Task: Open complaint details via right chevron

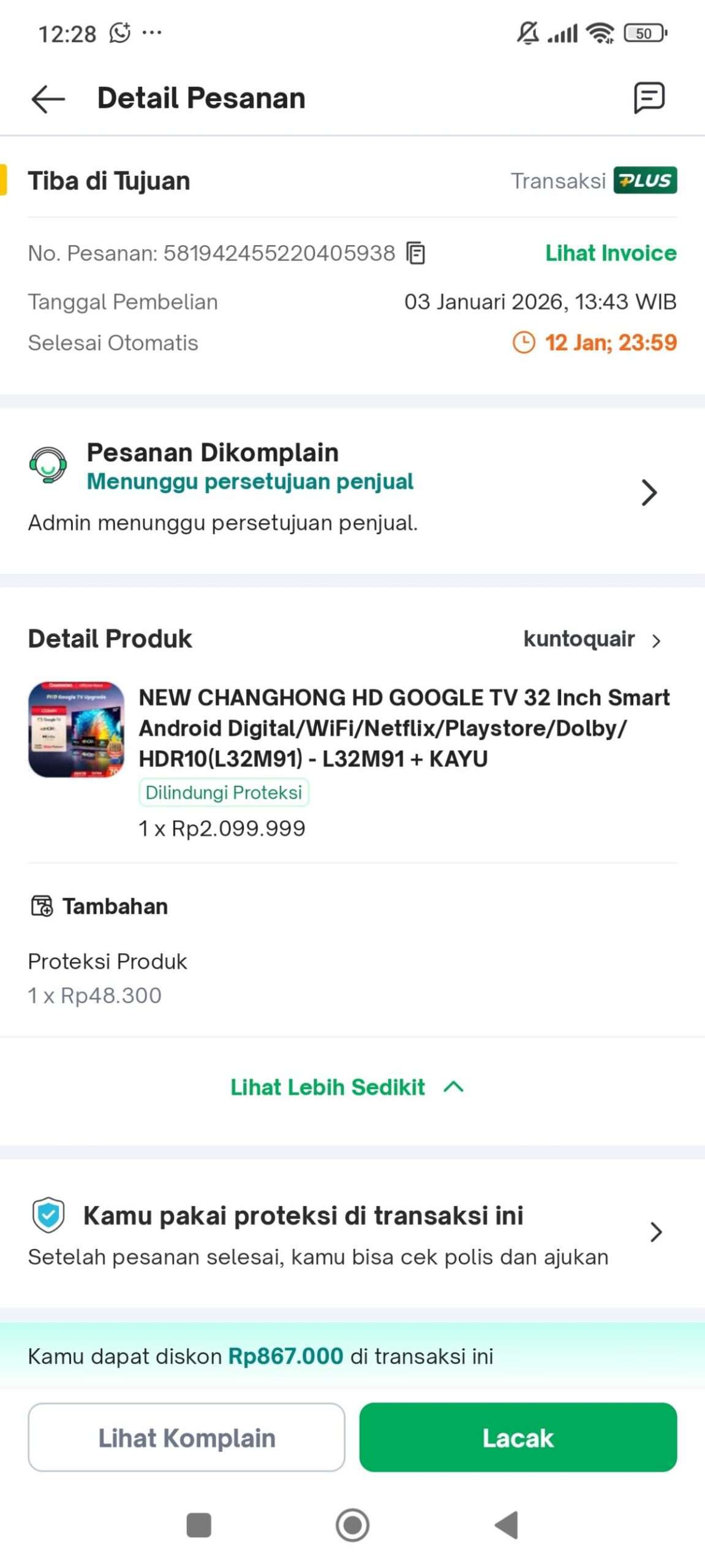Action: (x=650, y=492)
